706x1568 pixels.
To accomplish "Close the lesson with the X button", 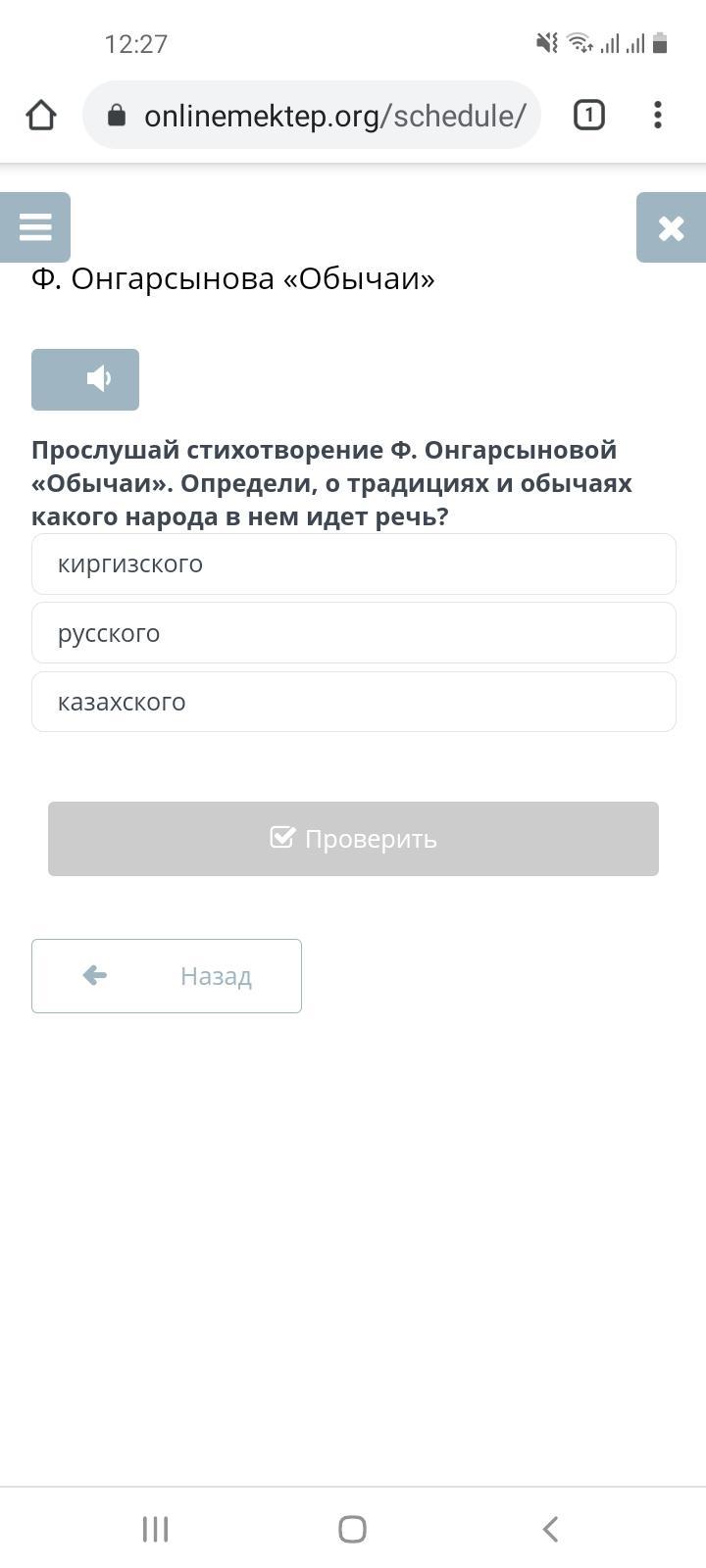I will click(x=671, y=227).
